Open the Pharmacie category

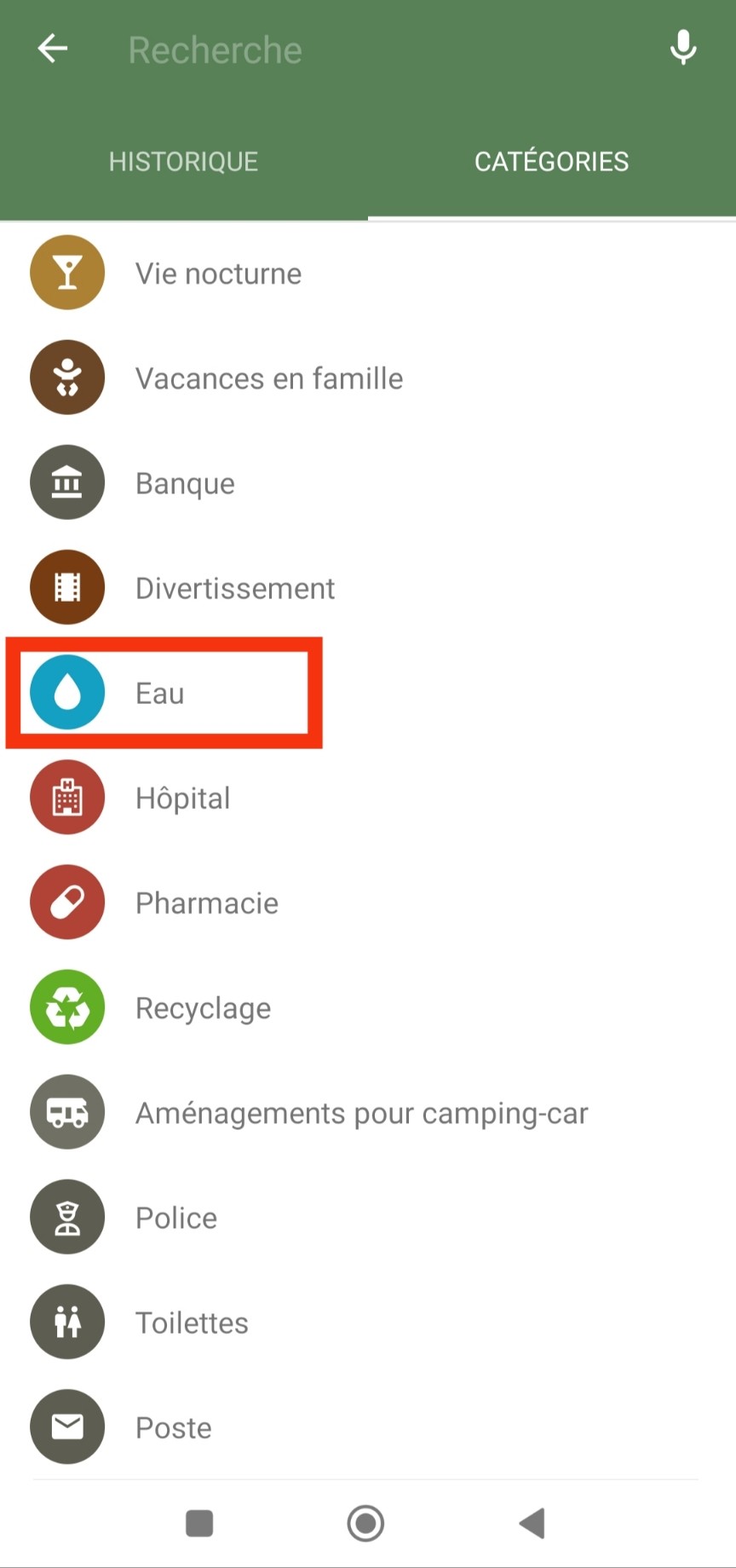[206, 903]
